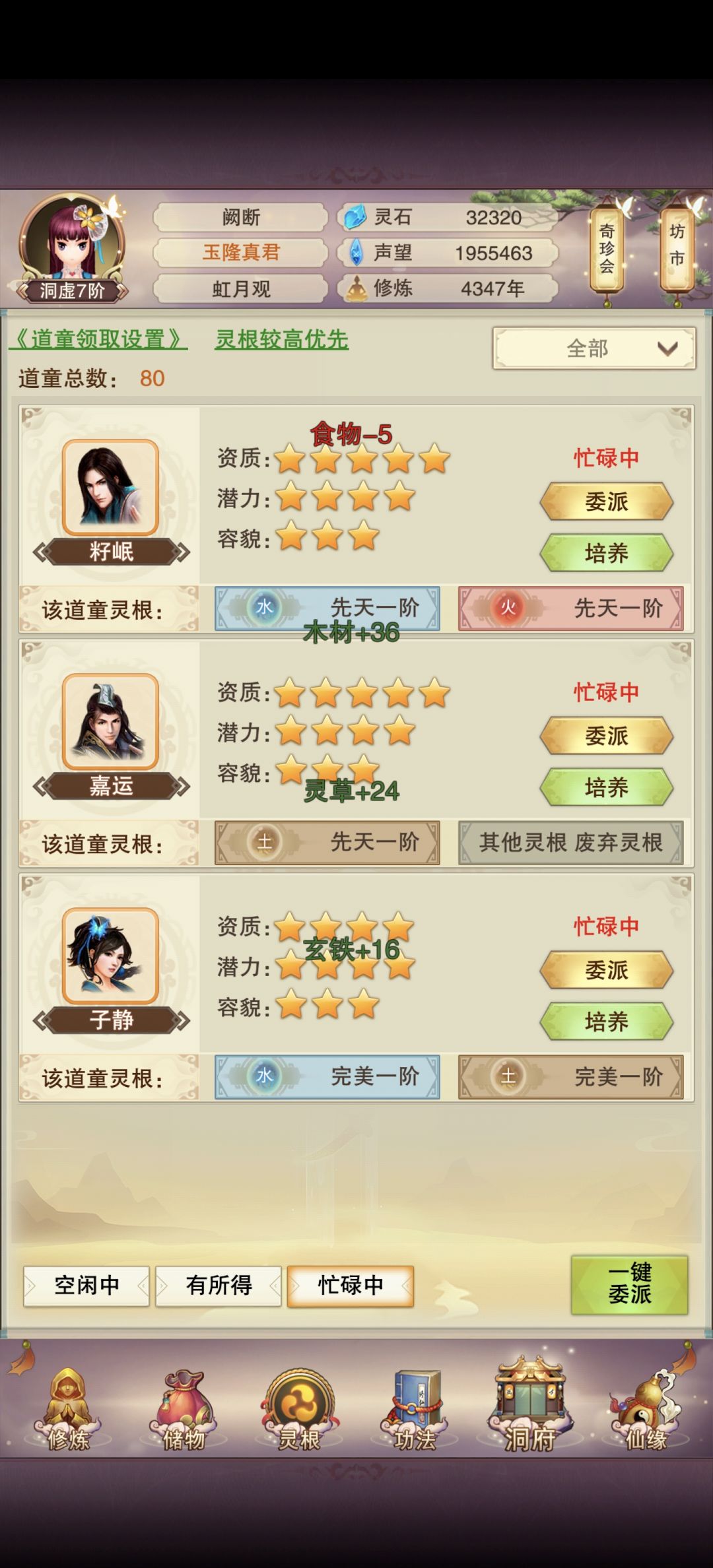The image size is (713, 1568).
Task: Enable the 有所得 filter
Action: 219,1284
